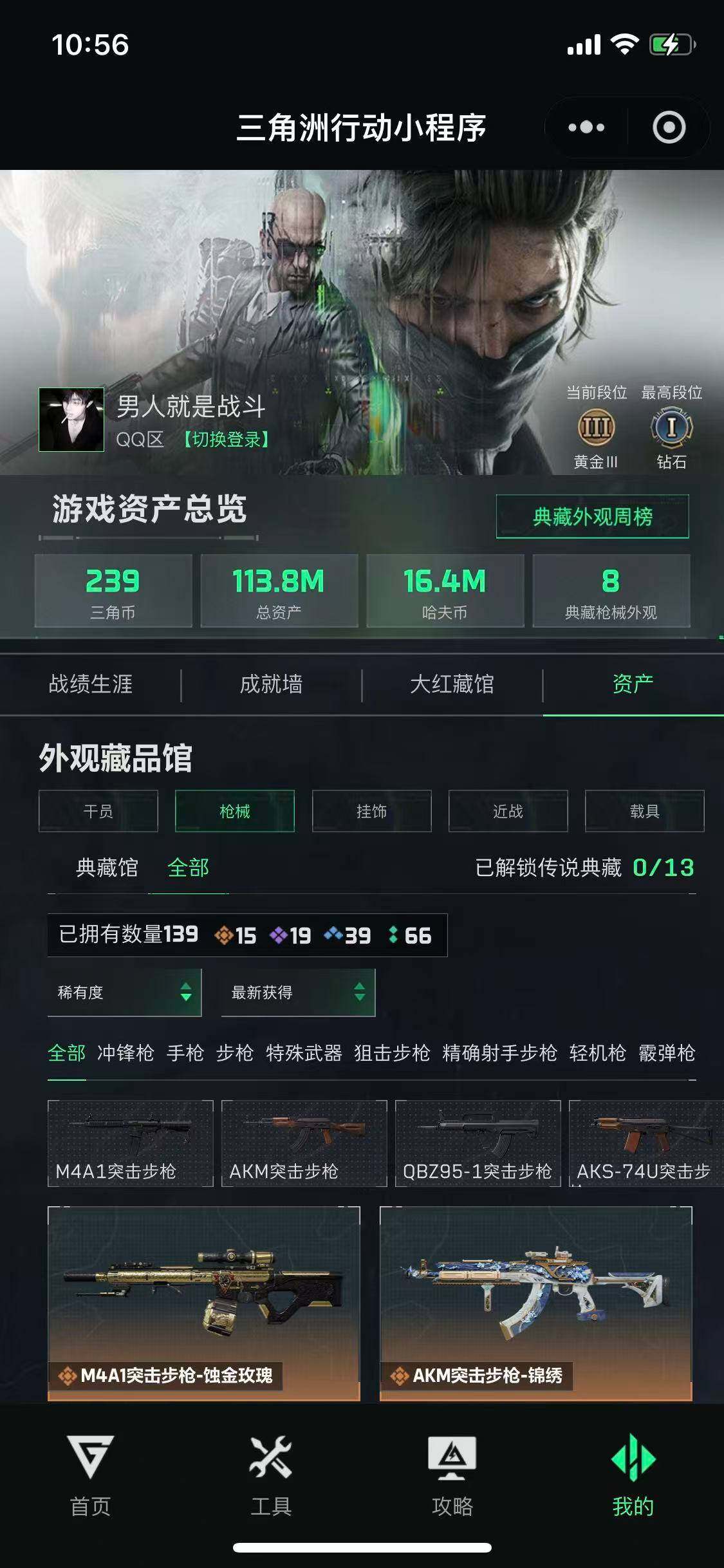Viewport: 724px width, 1568px height.
Task: Filter weapons by 冲锋枪
Action: [x=125, y=1053]
